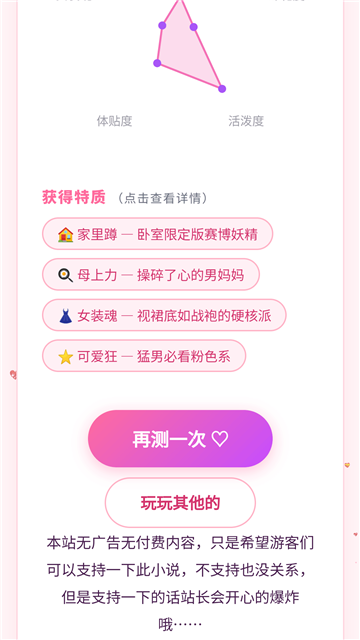Screen dimensions: 360x640
Task: Show details for the 可爱狂 trait
Action: coord(144,356)
